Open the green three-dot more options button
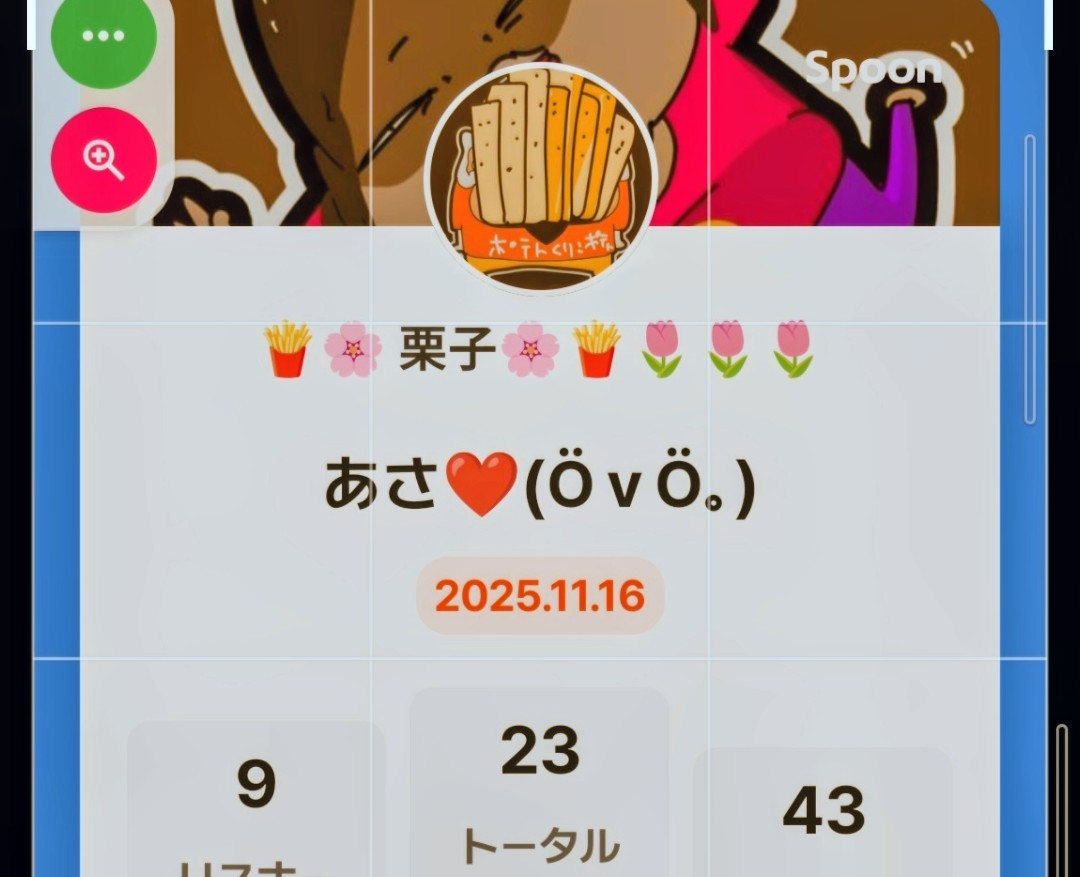This screenshot has height=877, width=1080. (x=103, y=37)
